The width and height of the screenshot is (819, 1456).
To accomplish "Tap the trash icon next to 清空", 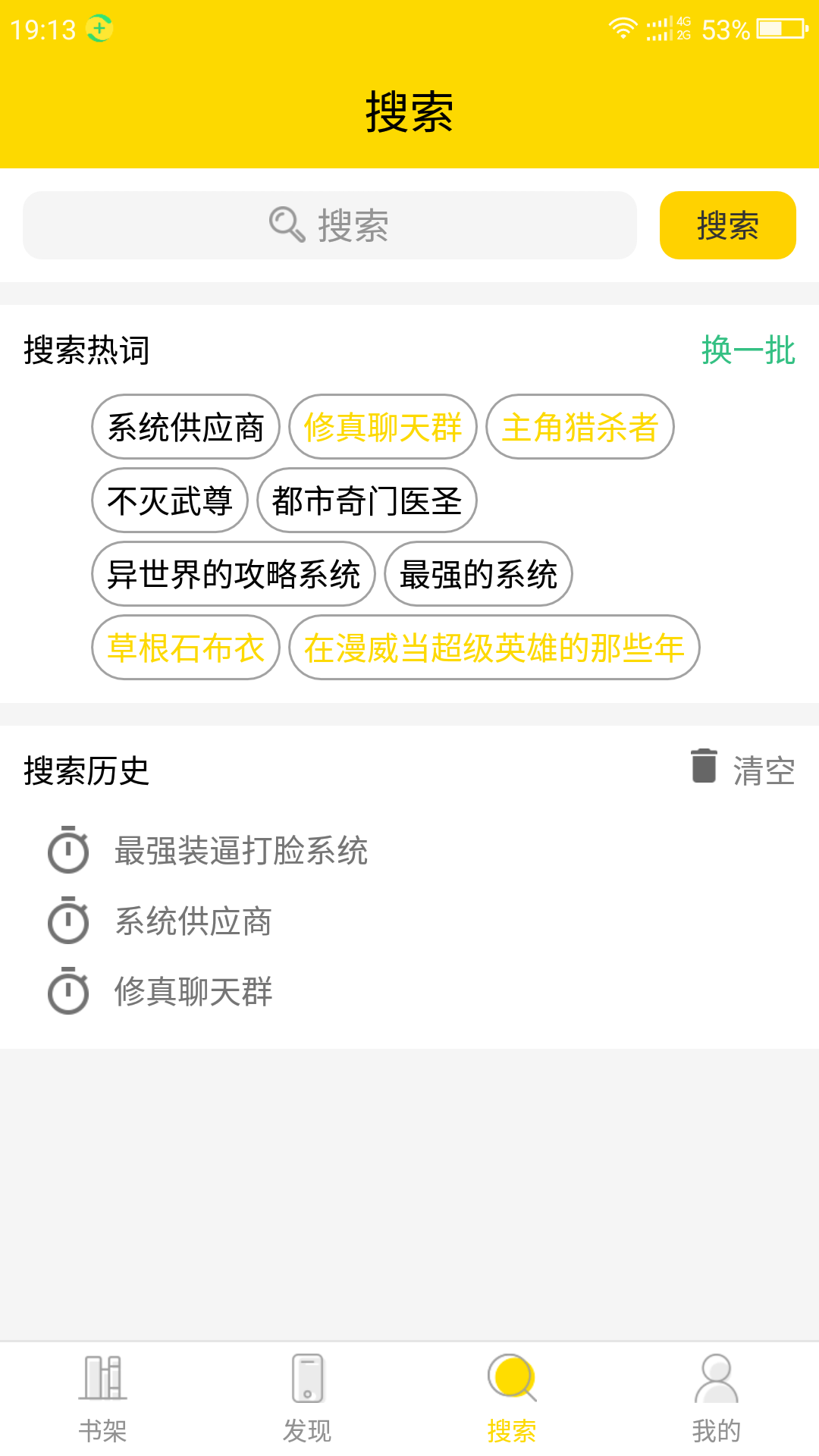I will coord(704,767).
